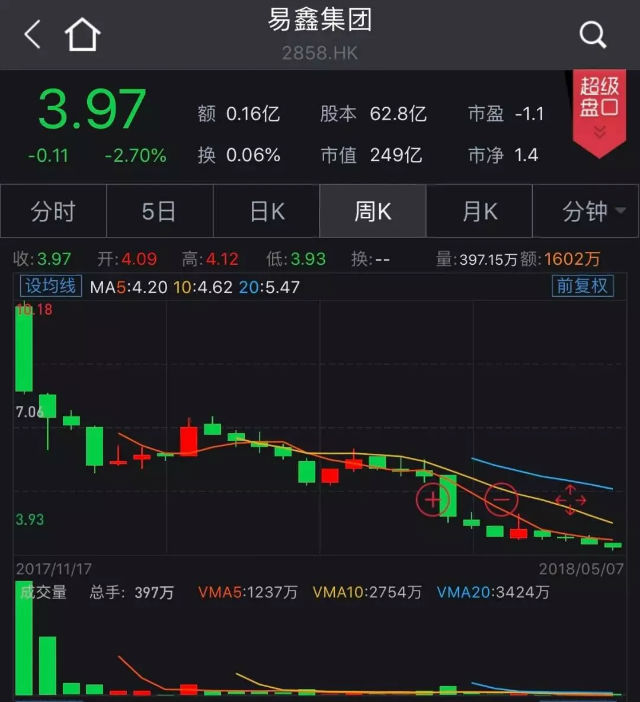Show the 月K chart tab
Screen dimensions: 640x702
pyautogui.click(x=479, y=211)
